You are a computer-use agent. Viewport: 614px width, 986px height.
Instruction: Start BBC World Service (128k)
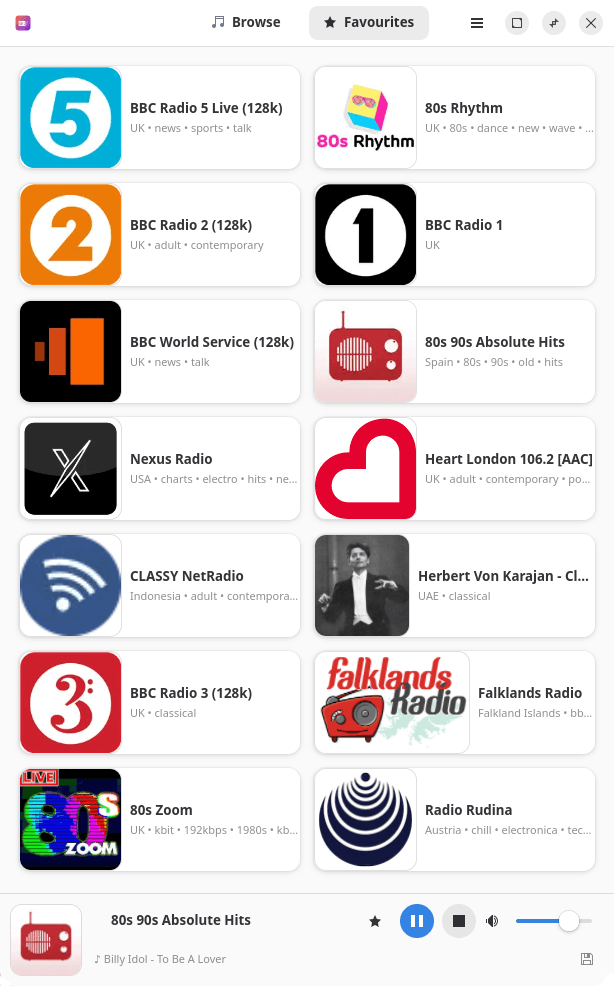[x=159, y=352]
